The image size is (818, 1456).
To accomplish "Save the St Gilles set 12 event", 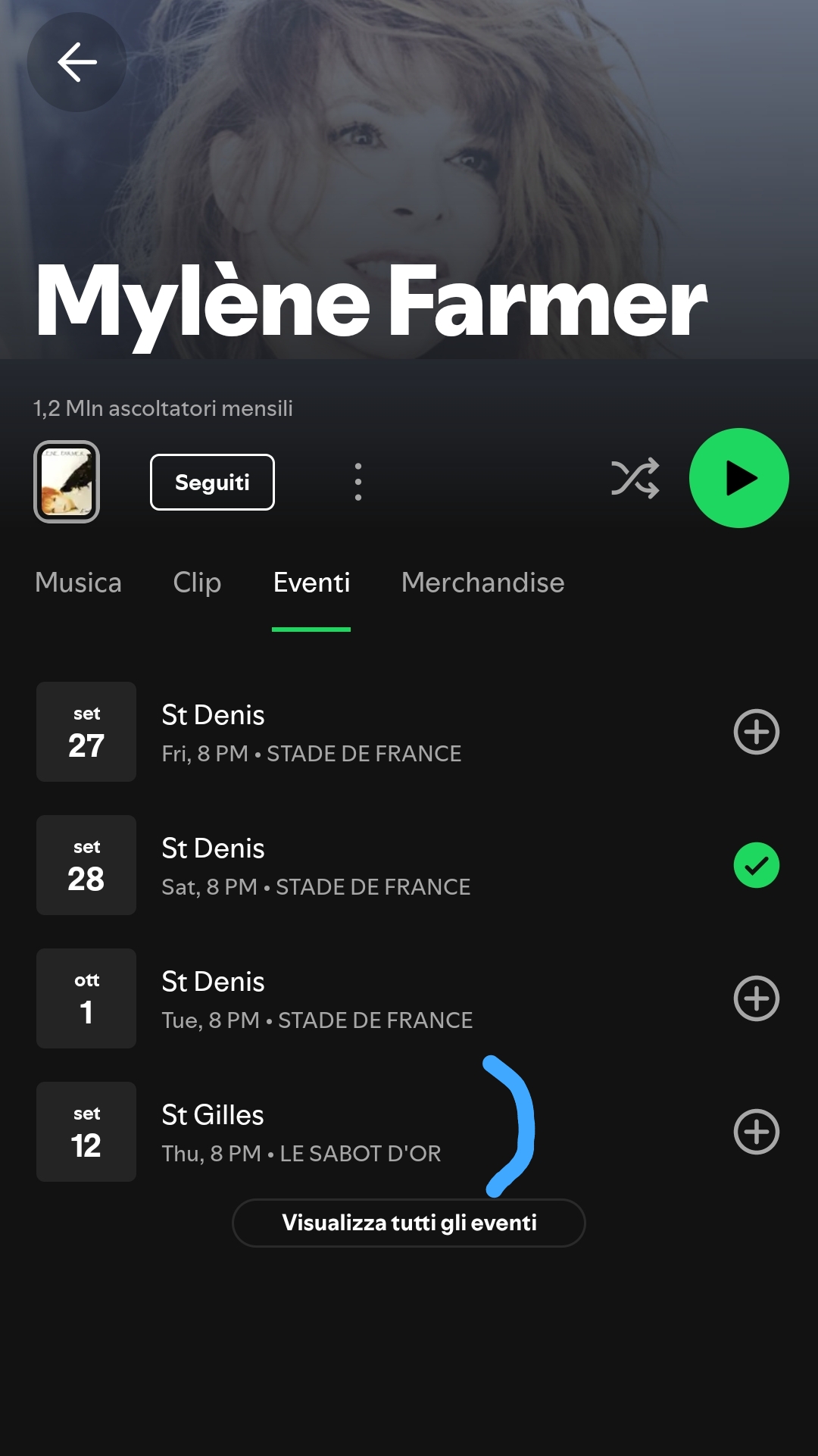I will 756,1132.
